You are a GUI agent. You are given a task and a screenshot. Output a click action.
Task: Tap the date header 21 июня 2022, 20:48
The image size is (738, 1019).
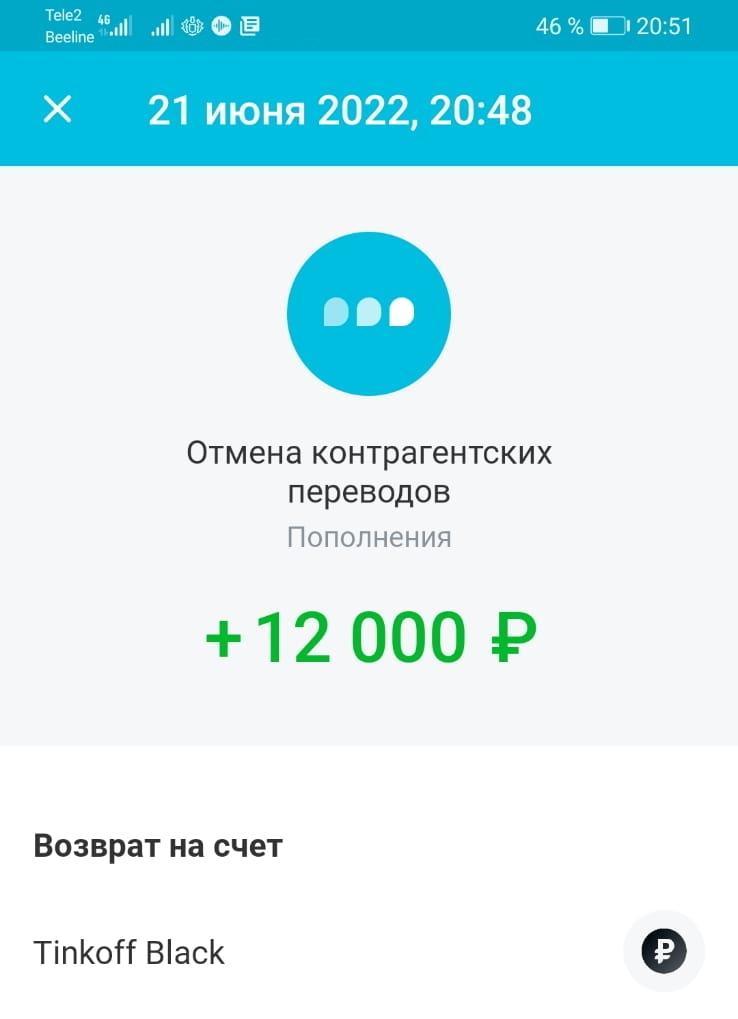pyautogui.click(x=340, y=110)
